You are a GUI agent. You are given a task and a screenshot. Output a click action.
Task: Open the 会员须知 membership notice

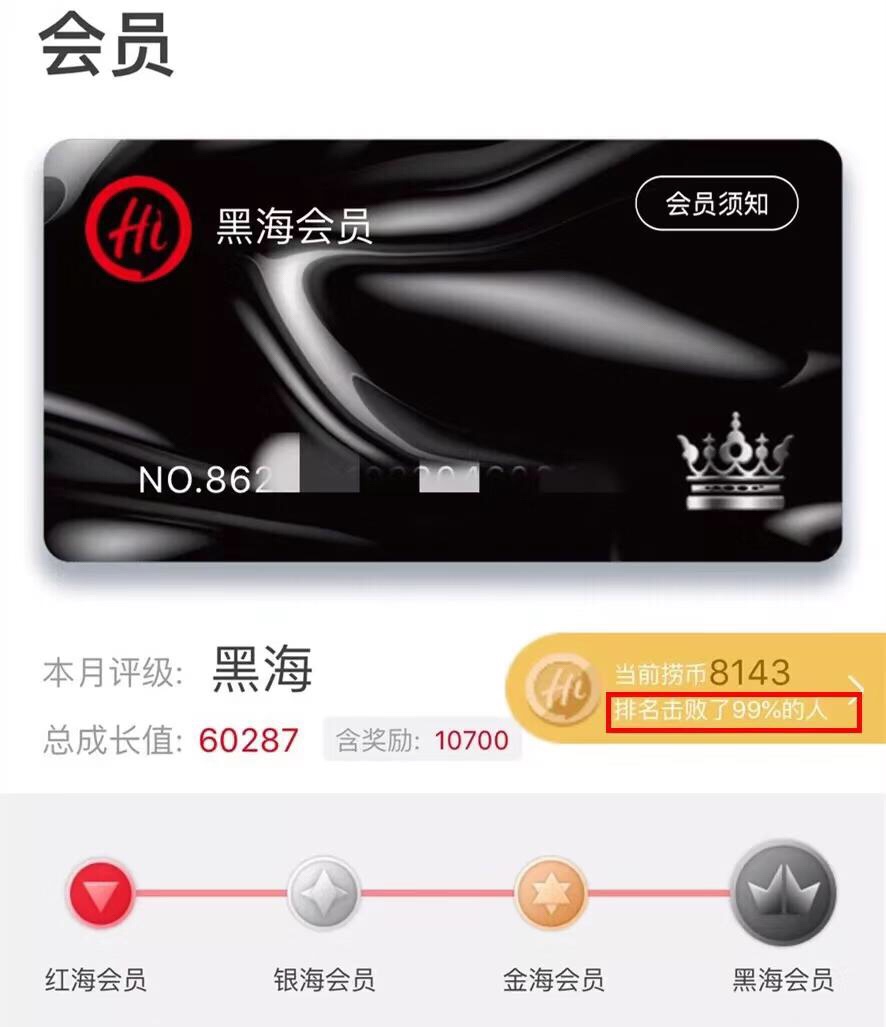pos(716,205)
